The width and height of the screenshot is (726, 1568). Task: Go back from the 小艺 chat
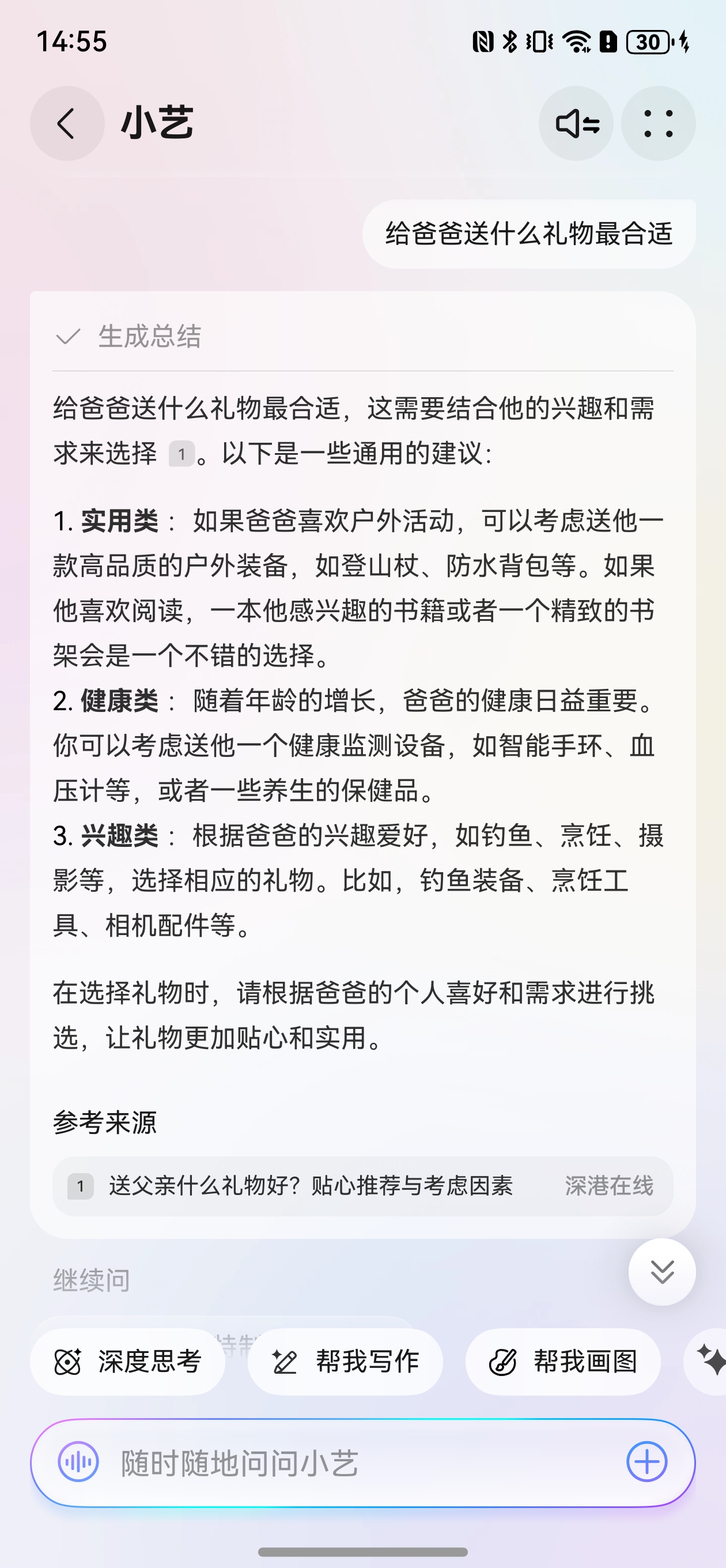click(67, 123)
